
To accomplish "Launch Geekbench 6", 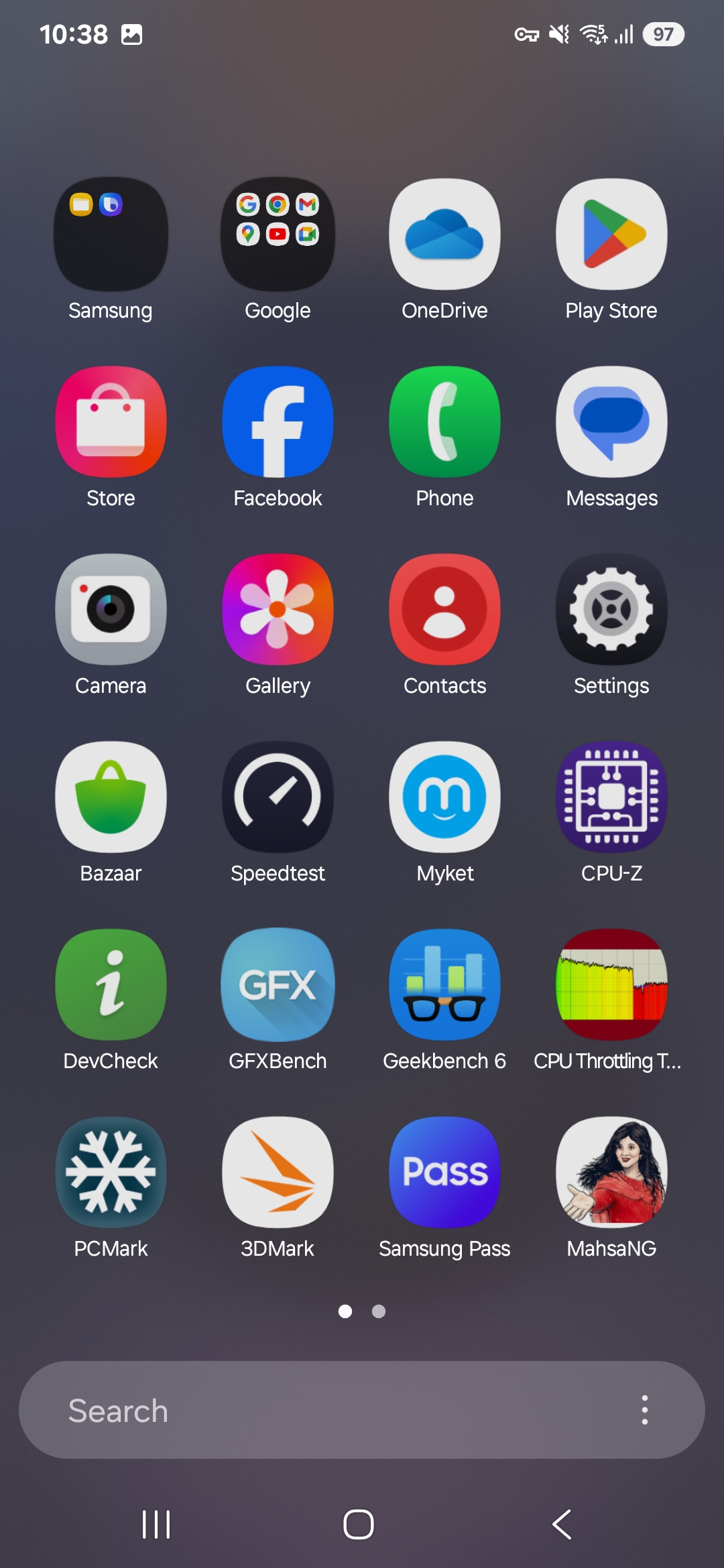I will pyautogui.click(x=444, y=985).
